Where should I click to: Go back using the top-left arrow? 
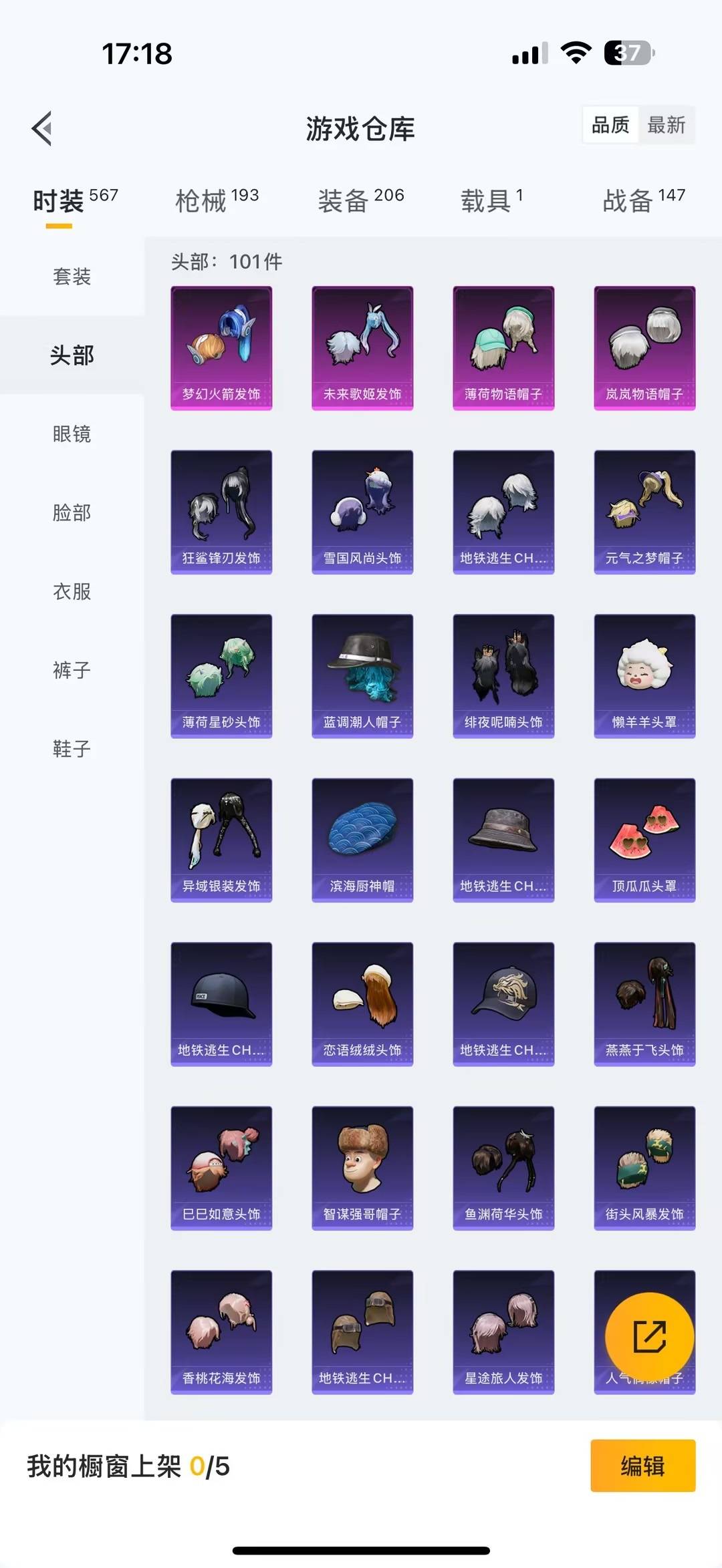[x=42, y=128]
